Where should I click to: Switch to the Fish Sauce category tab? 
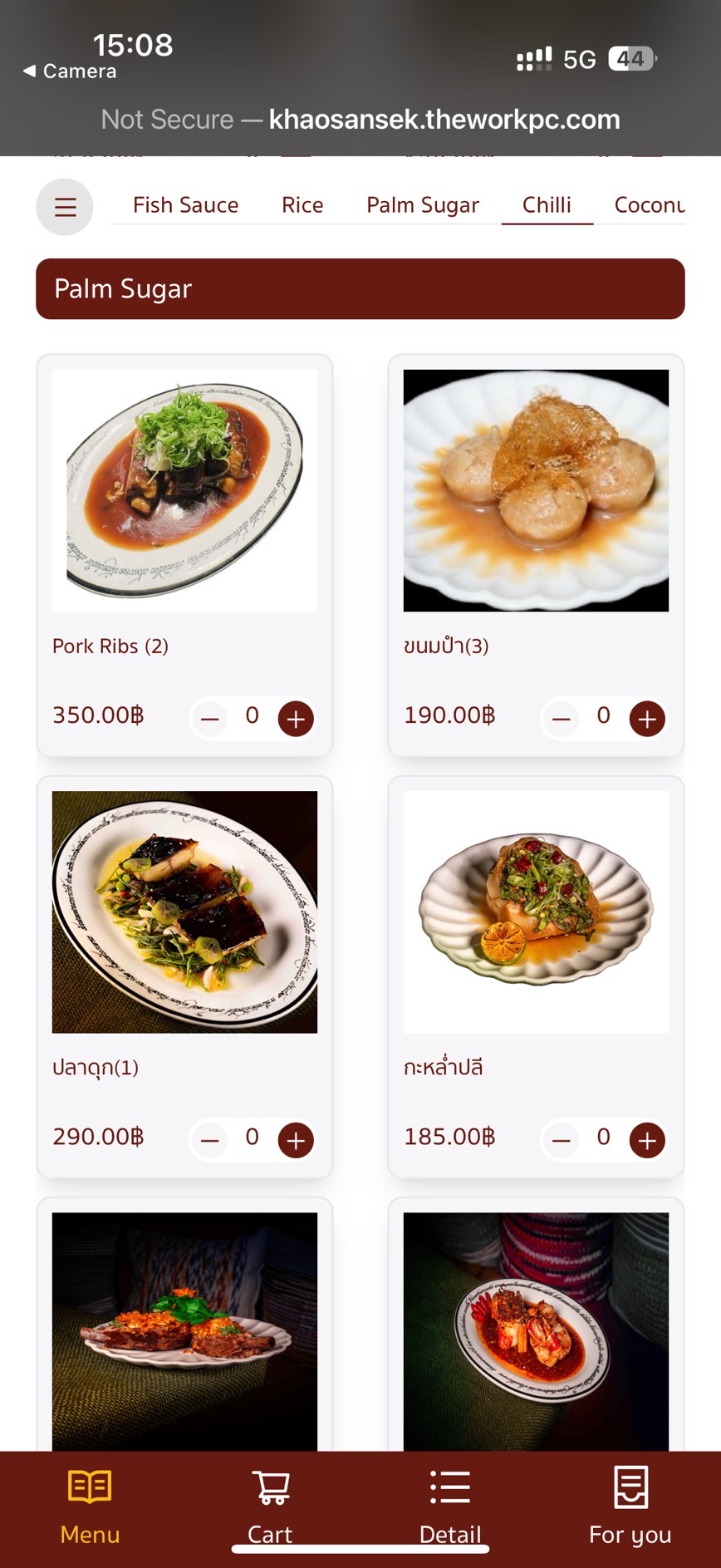coord(185,205)
